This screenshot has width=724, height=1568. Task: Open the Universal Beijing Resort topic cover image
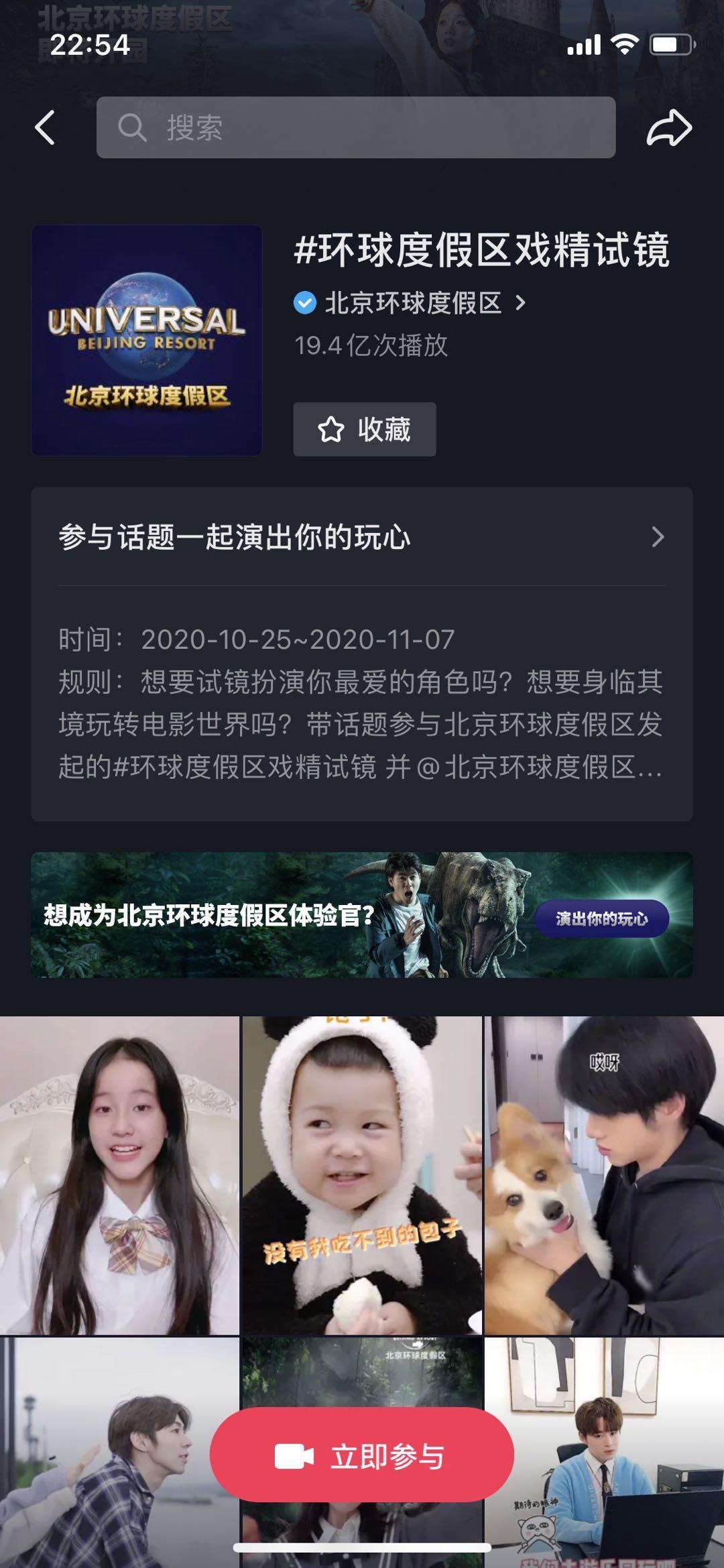[147, 341]
